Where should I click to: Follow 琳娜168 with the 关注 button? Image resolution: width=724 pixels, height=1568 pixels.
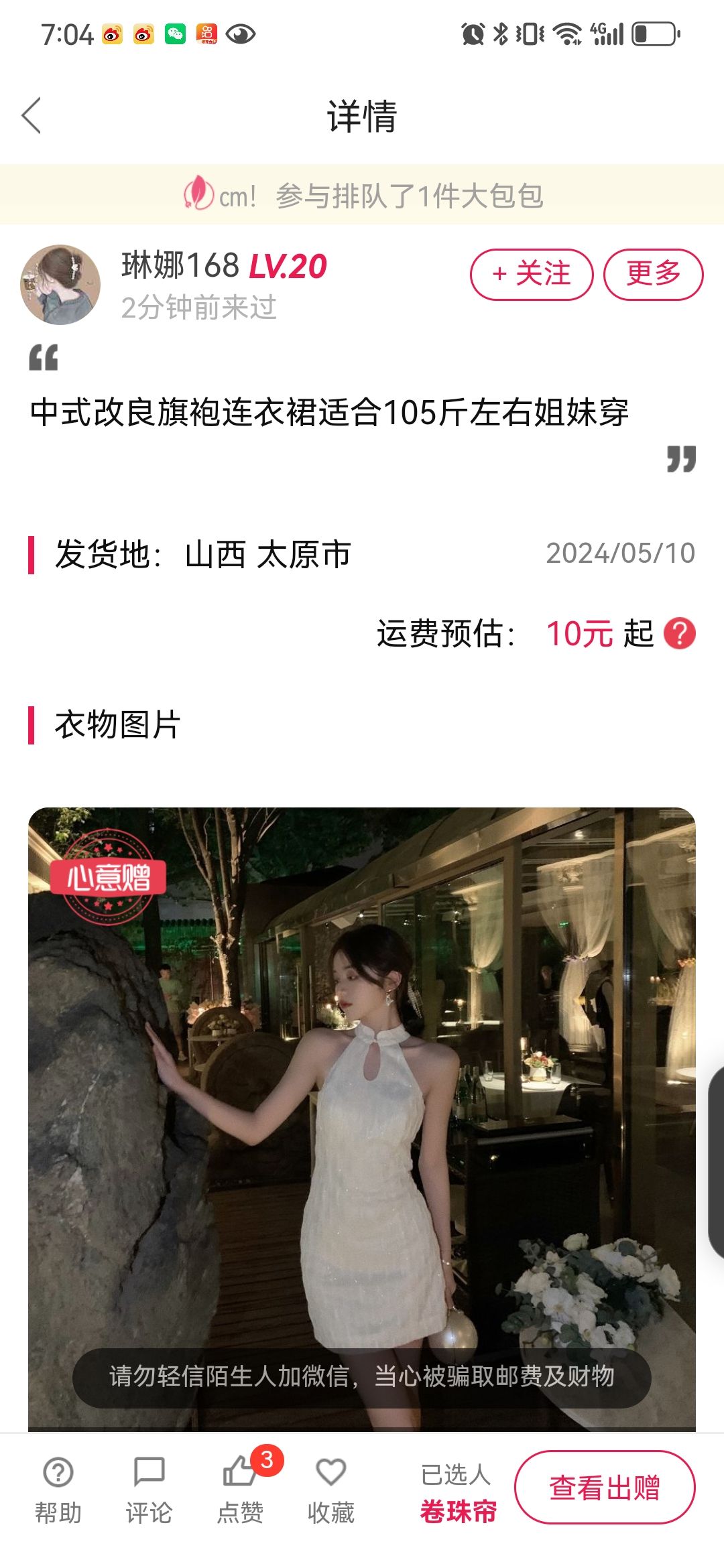coord(532,274)
